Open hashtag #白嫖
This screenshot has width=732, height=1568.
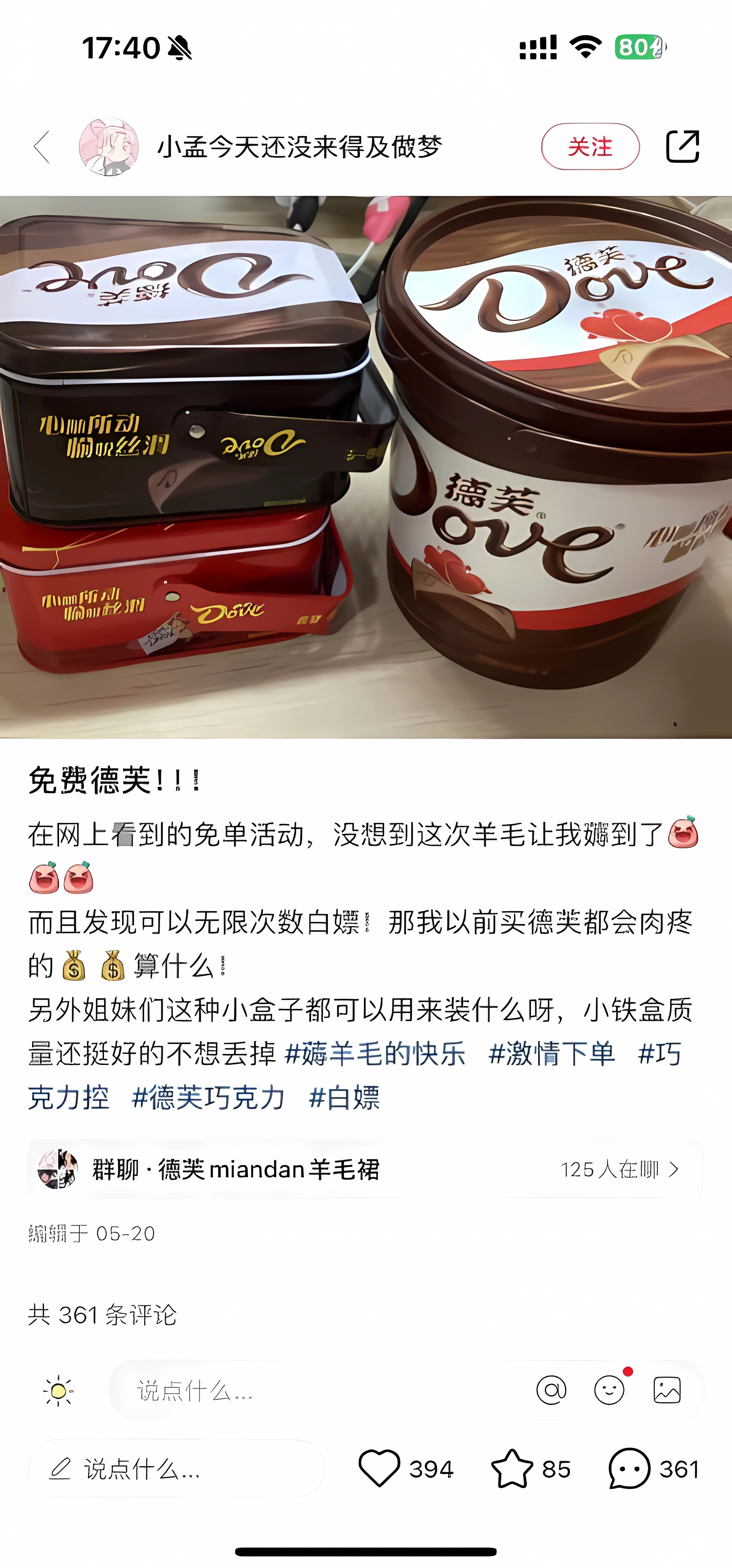click(x=344, y=1097)
